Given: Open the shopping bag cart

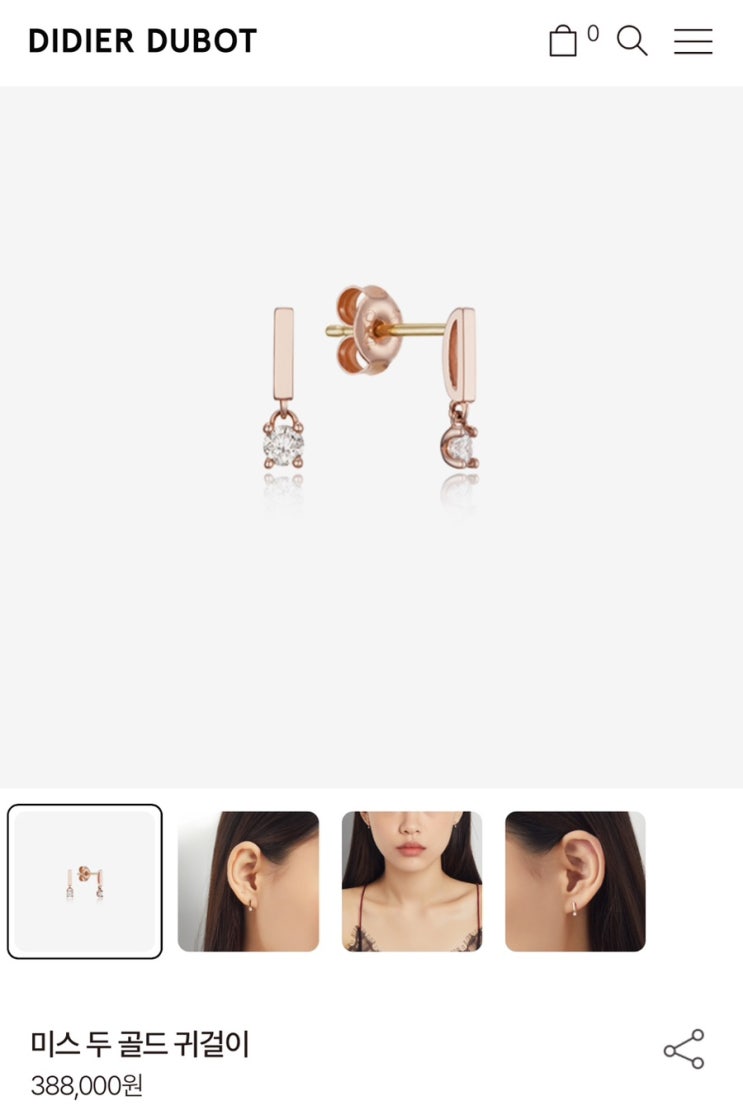Looking at the screenshot, I should [x=564, y=42].
